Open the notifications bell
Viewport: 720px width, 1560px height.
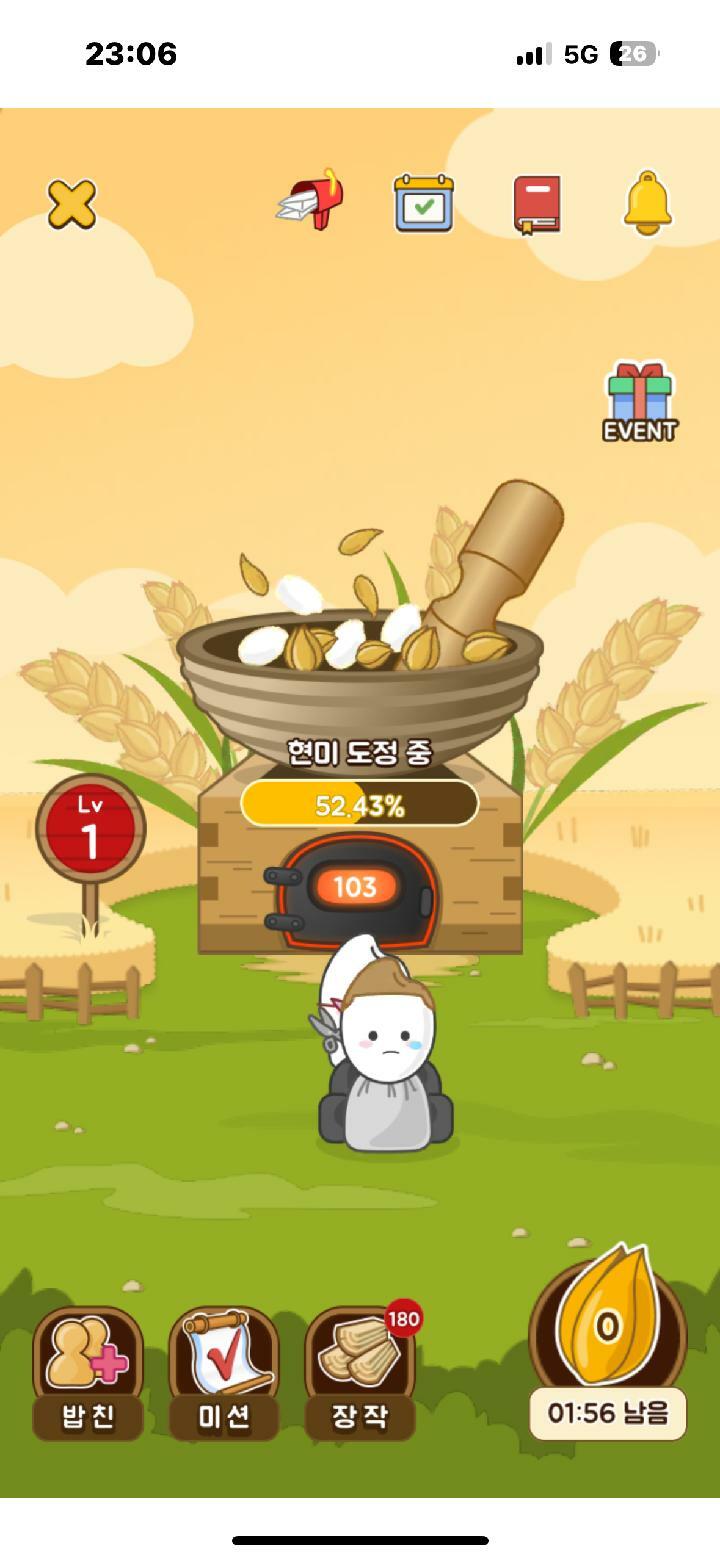click(648, 203)
